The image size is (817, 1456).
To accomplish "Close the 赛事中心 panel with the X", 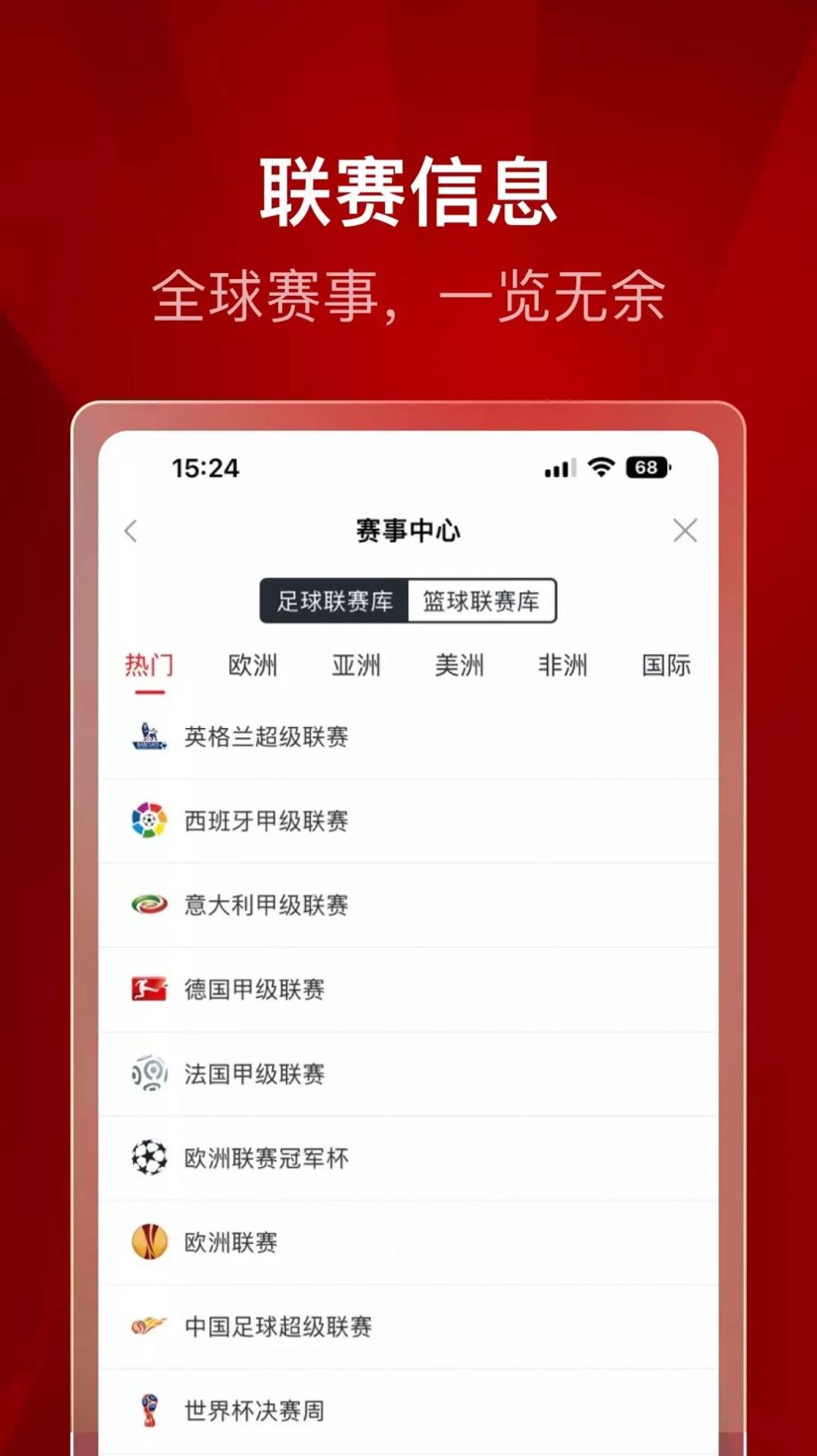I will click(685, 530).
